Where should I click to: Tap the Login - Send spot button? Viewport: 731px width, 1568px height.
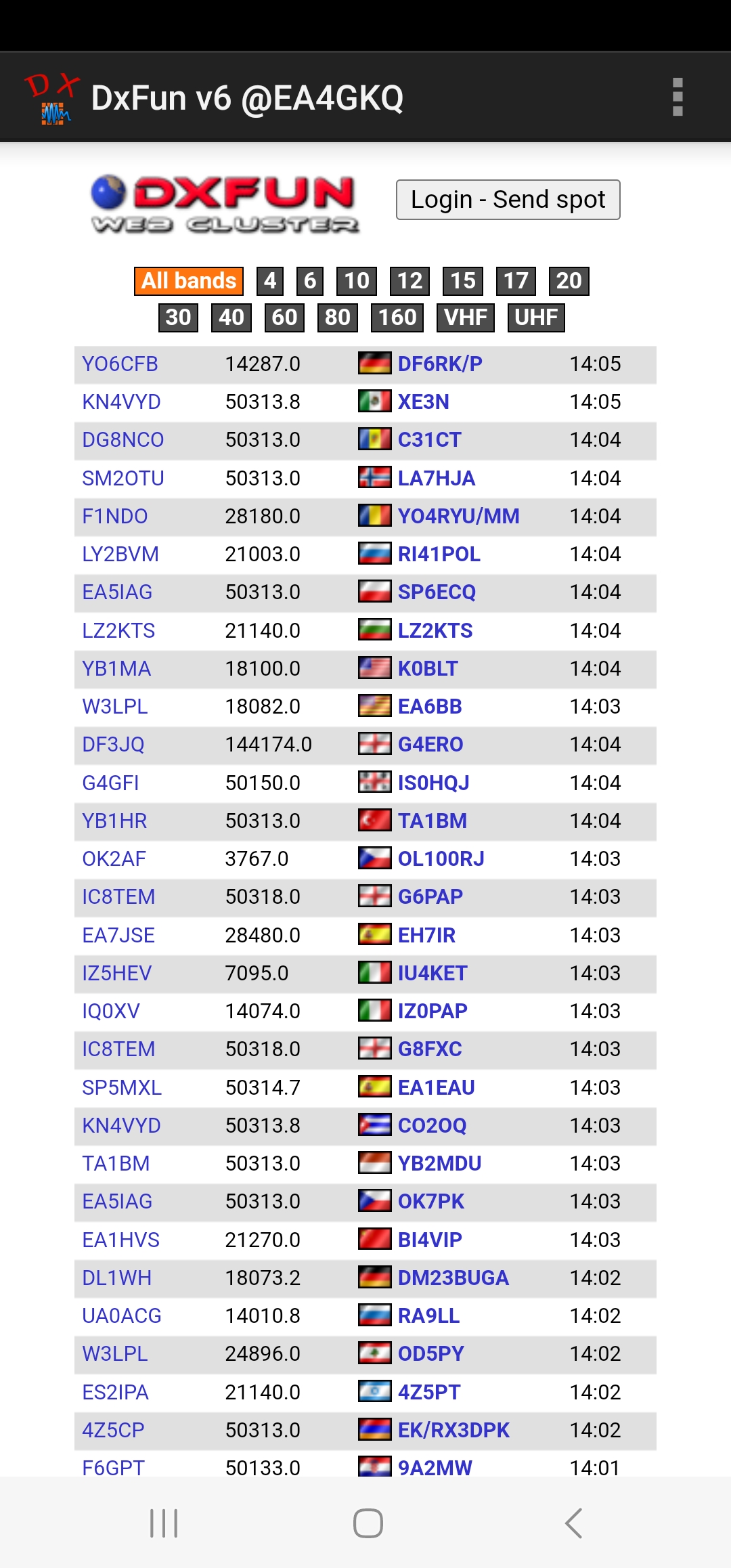pos(508,200)
